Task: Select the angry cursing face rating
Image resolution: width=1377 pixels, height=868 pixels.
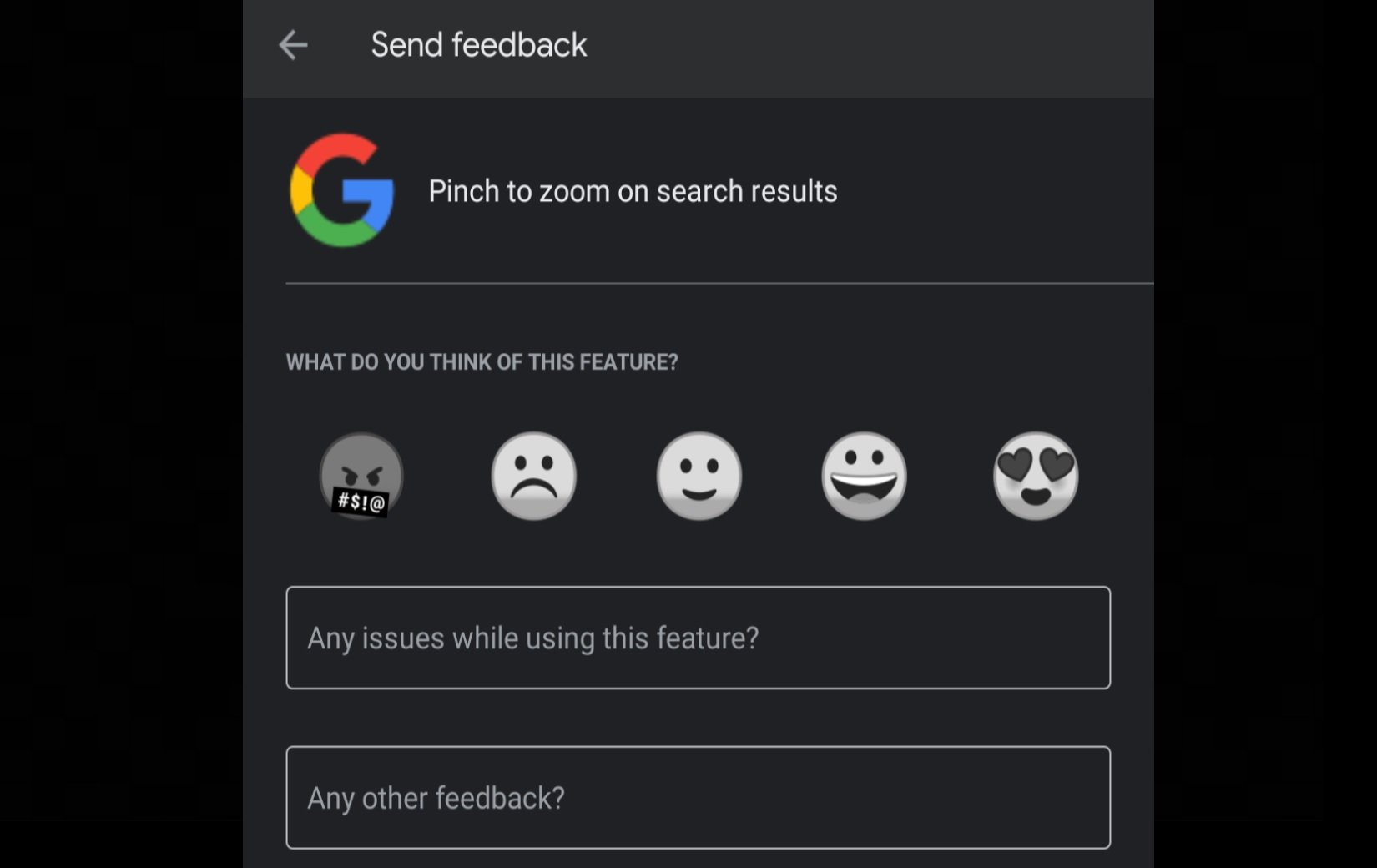Action: coord(361,476)
